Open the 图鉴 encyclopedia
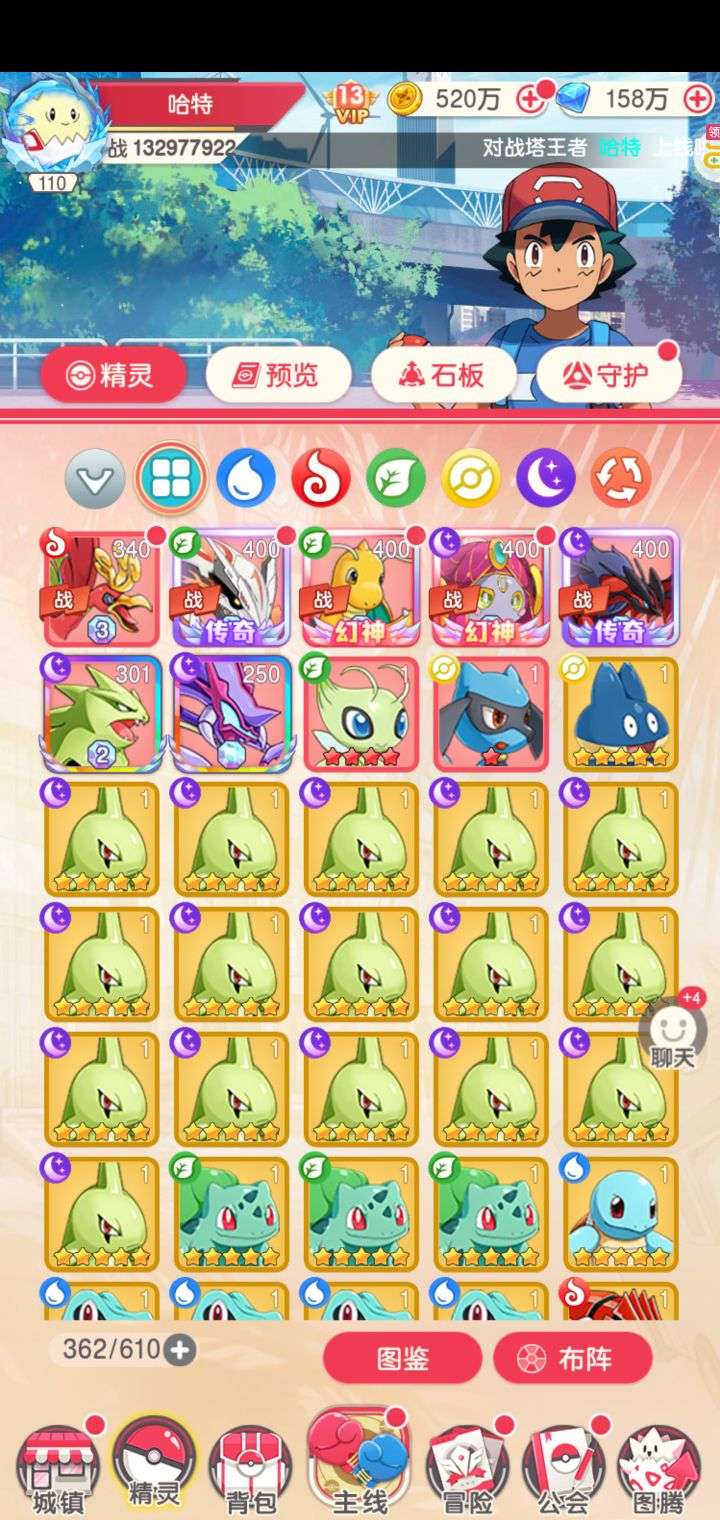 click(403, 1358)
